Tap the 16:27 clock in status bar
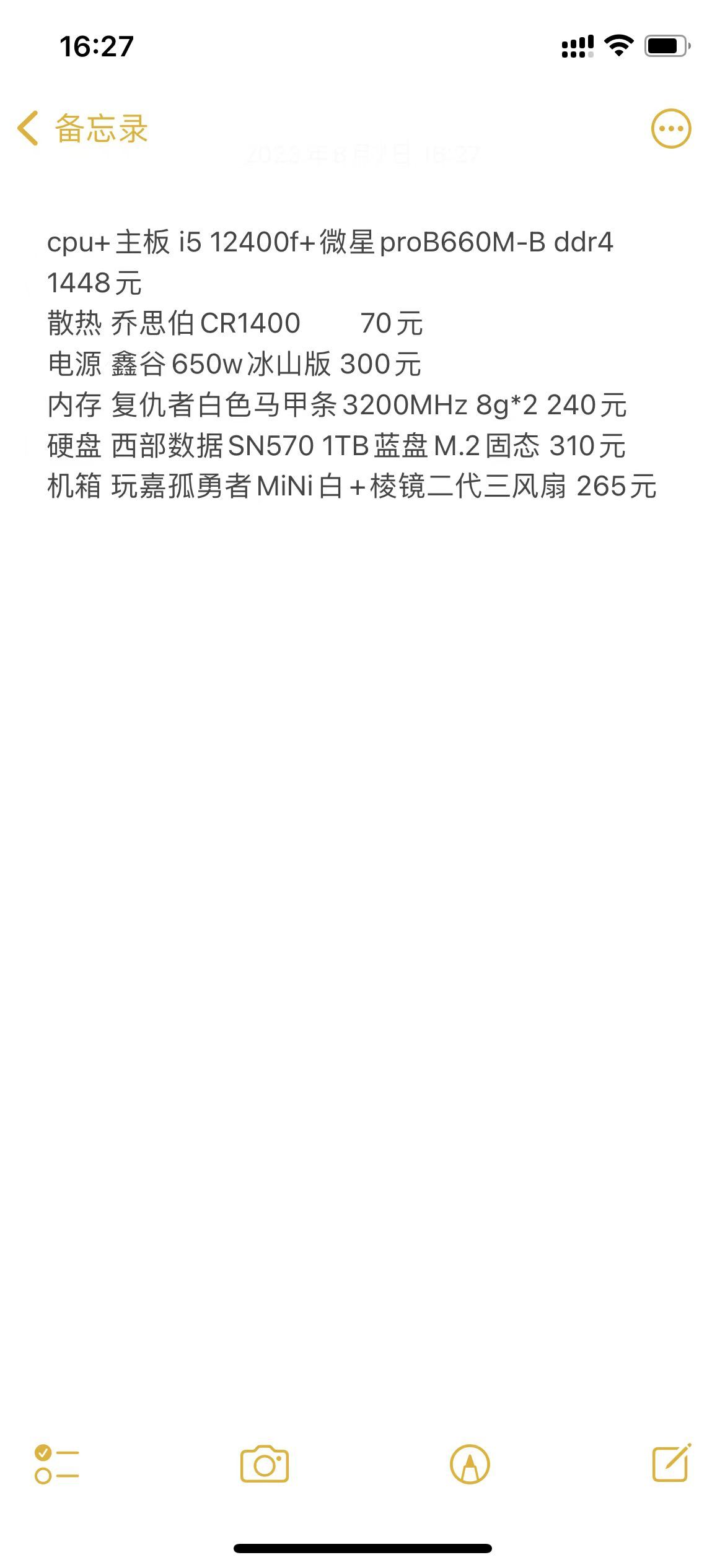This screenshot has width=725, height=1568. click(x=96, y=45)
